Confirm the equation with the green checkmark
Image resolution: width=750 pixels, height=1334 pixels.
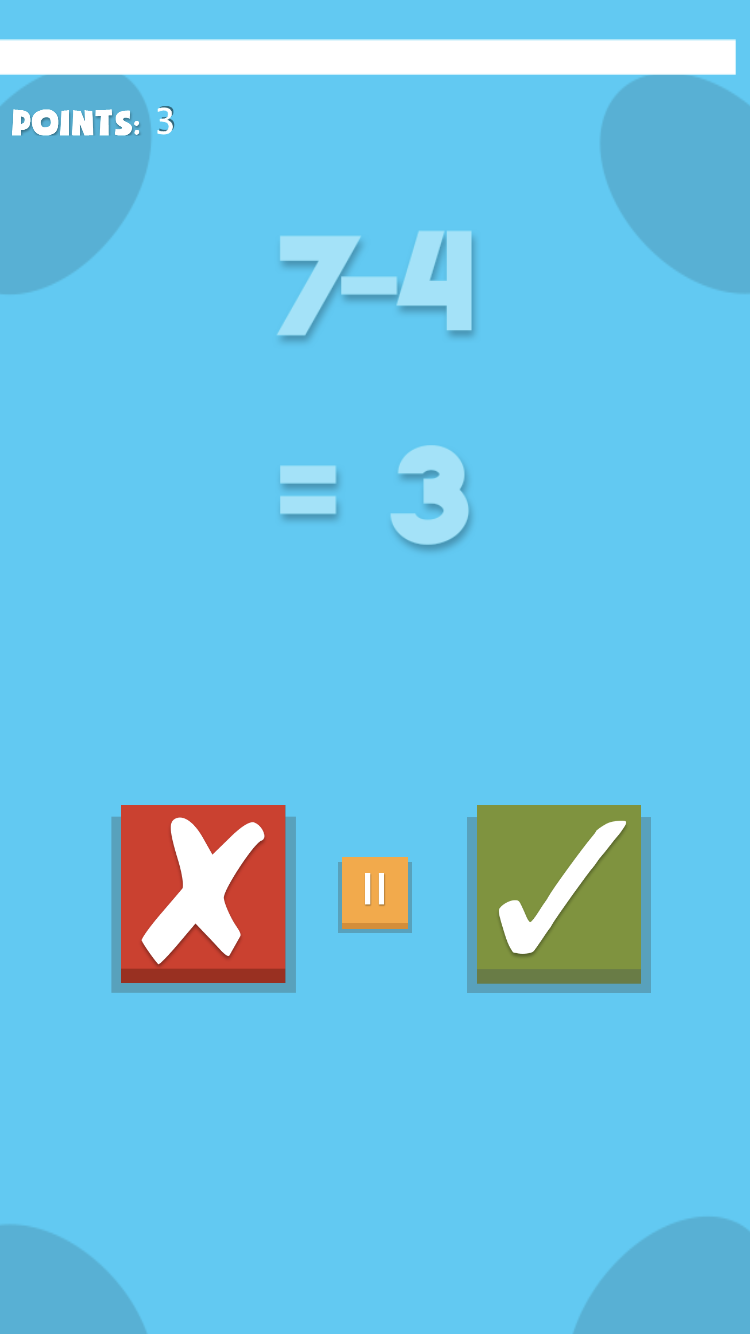click(x=559, y=894)
